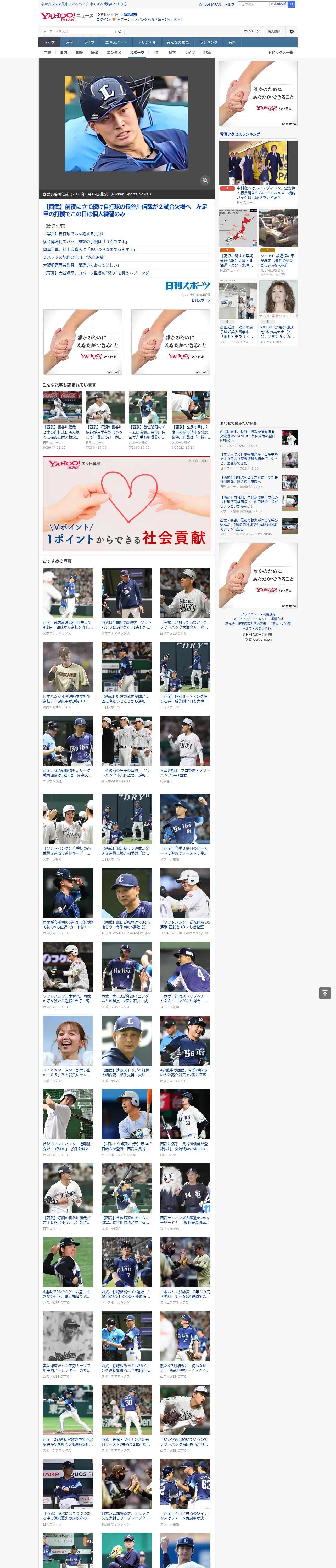Open マイページ

pyautogui.click(x=252, y=32)
